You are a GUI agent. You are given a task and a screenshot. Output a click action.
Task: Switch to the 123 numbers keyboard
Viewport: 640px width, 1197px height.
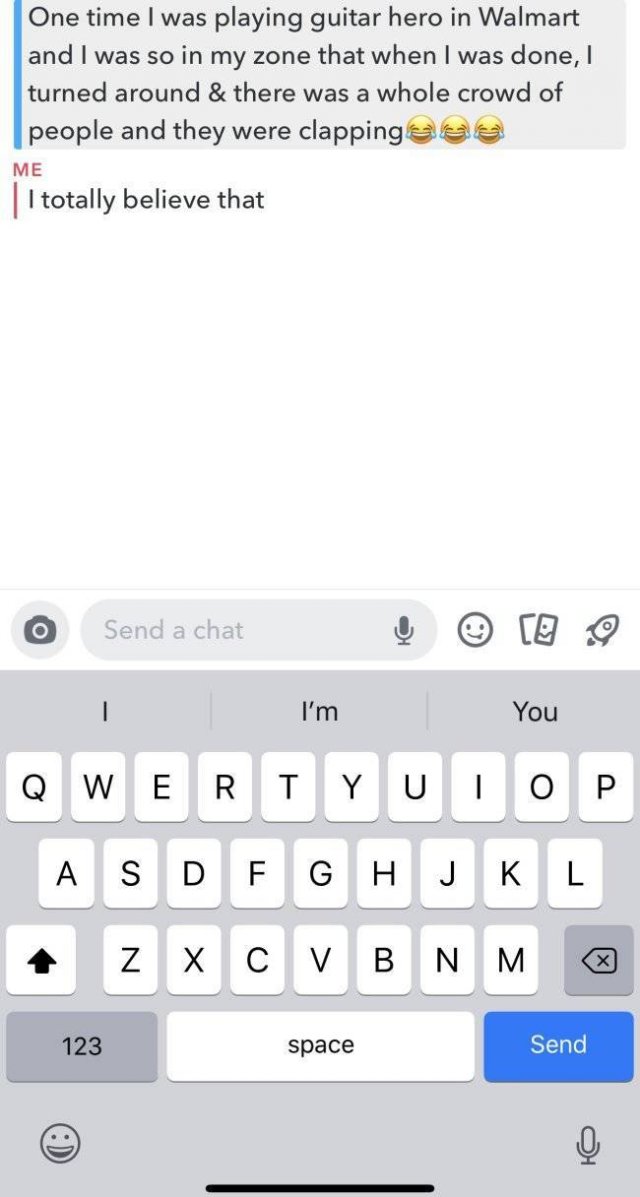82,1046
